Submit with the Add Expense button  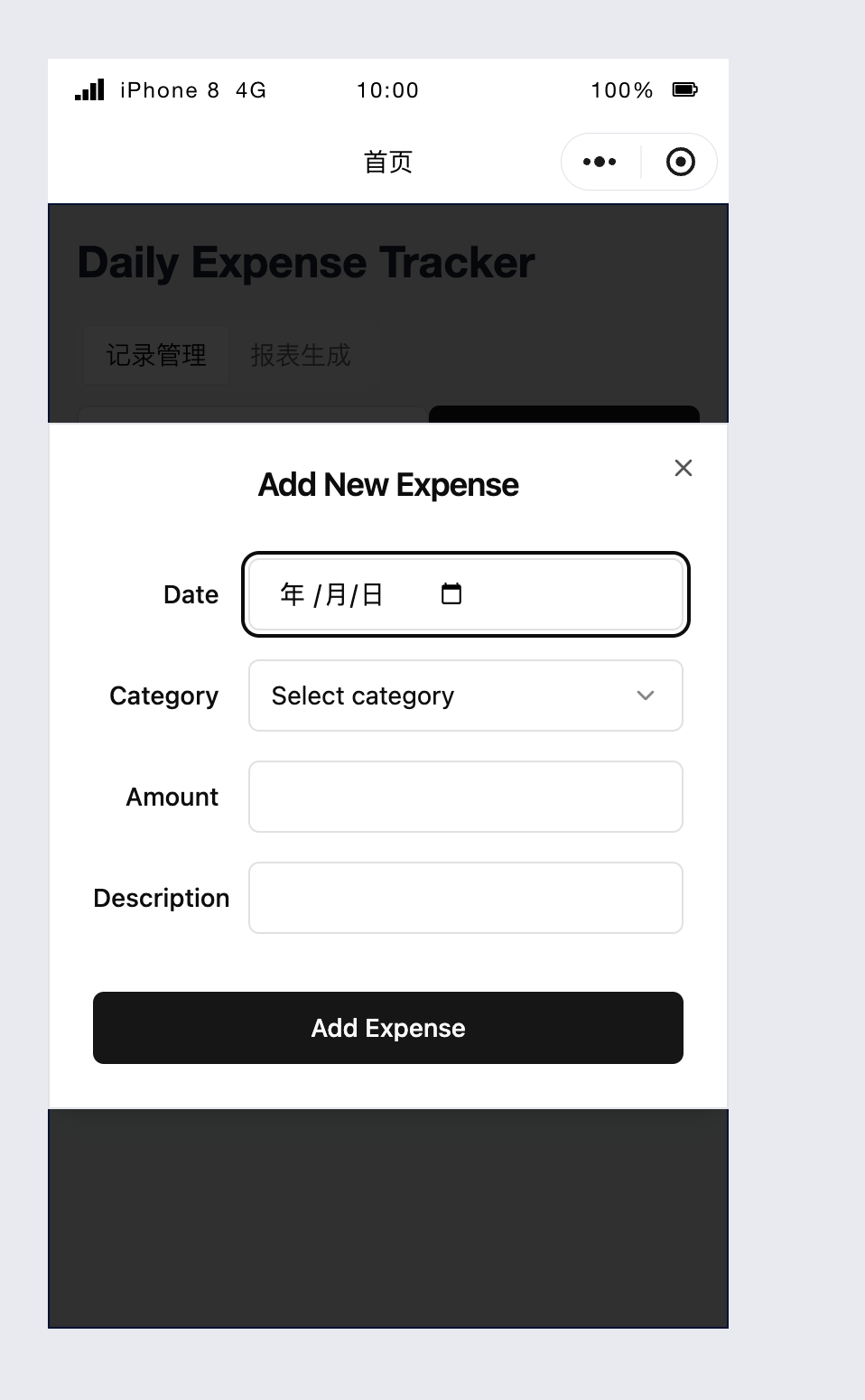point(388,1028)
